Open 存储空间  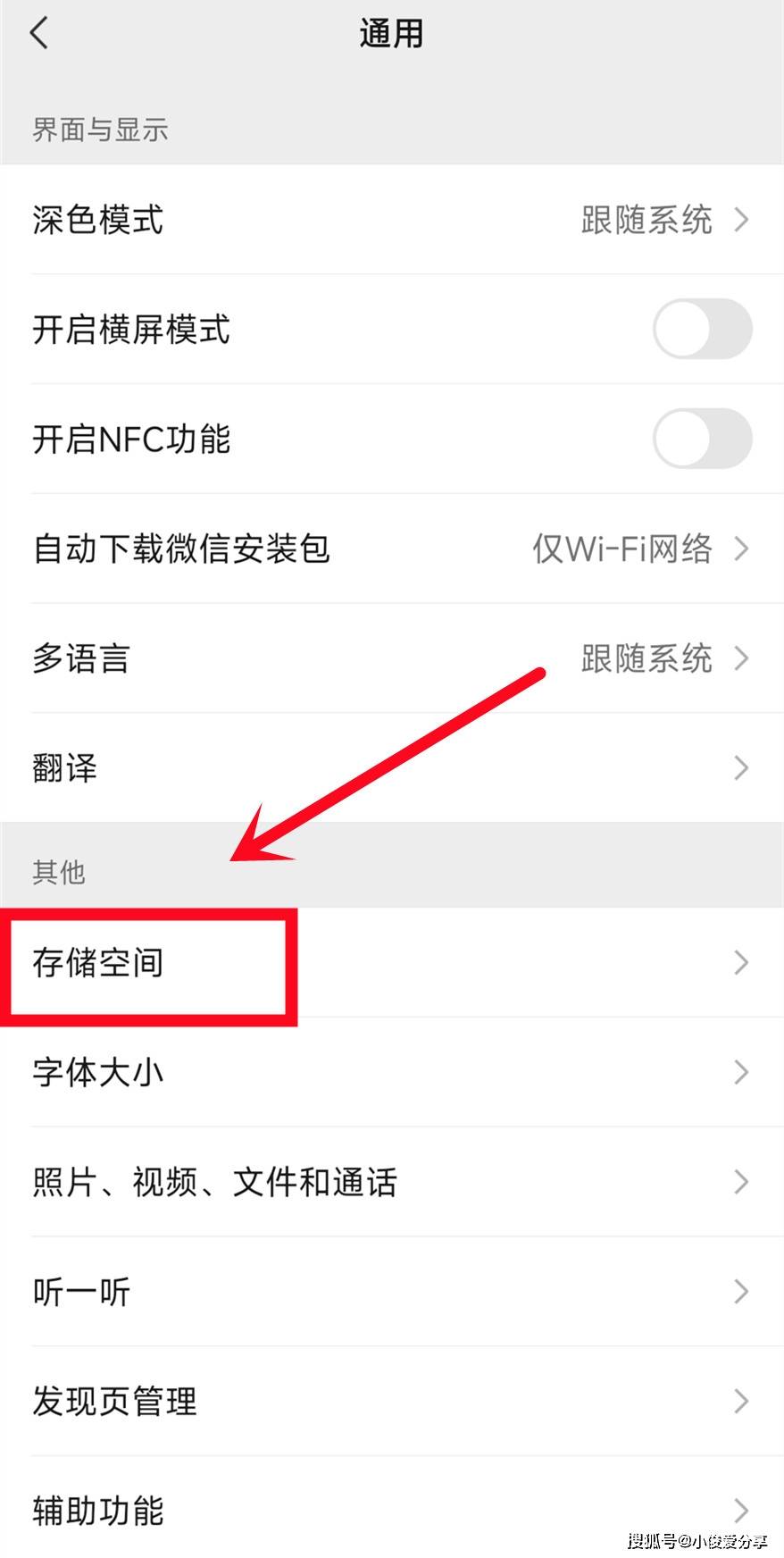(391, 963)
